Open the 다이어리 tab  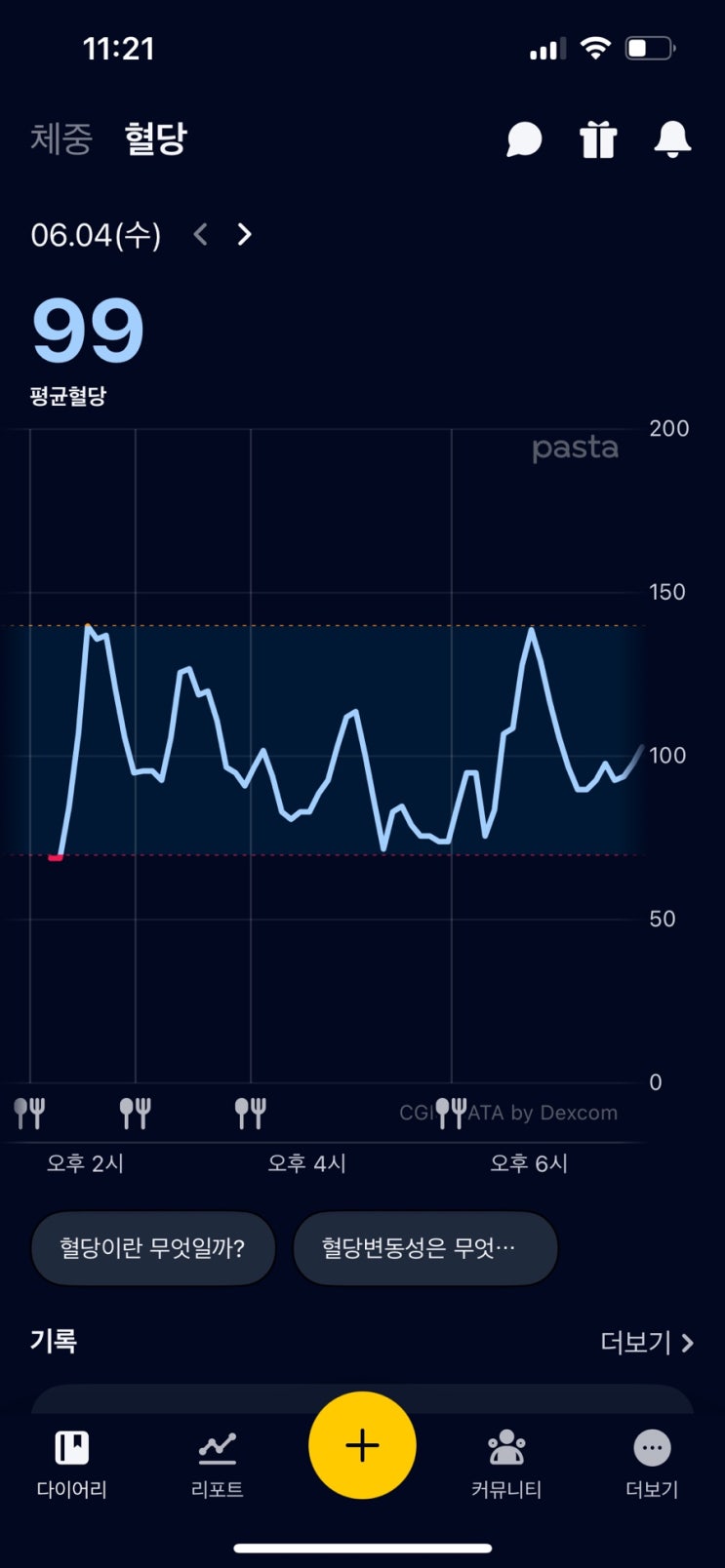coord(71,1465)
